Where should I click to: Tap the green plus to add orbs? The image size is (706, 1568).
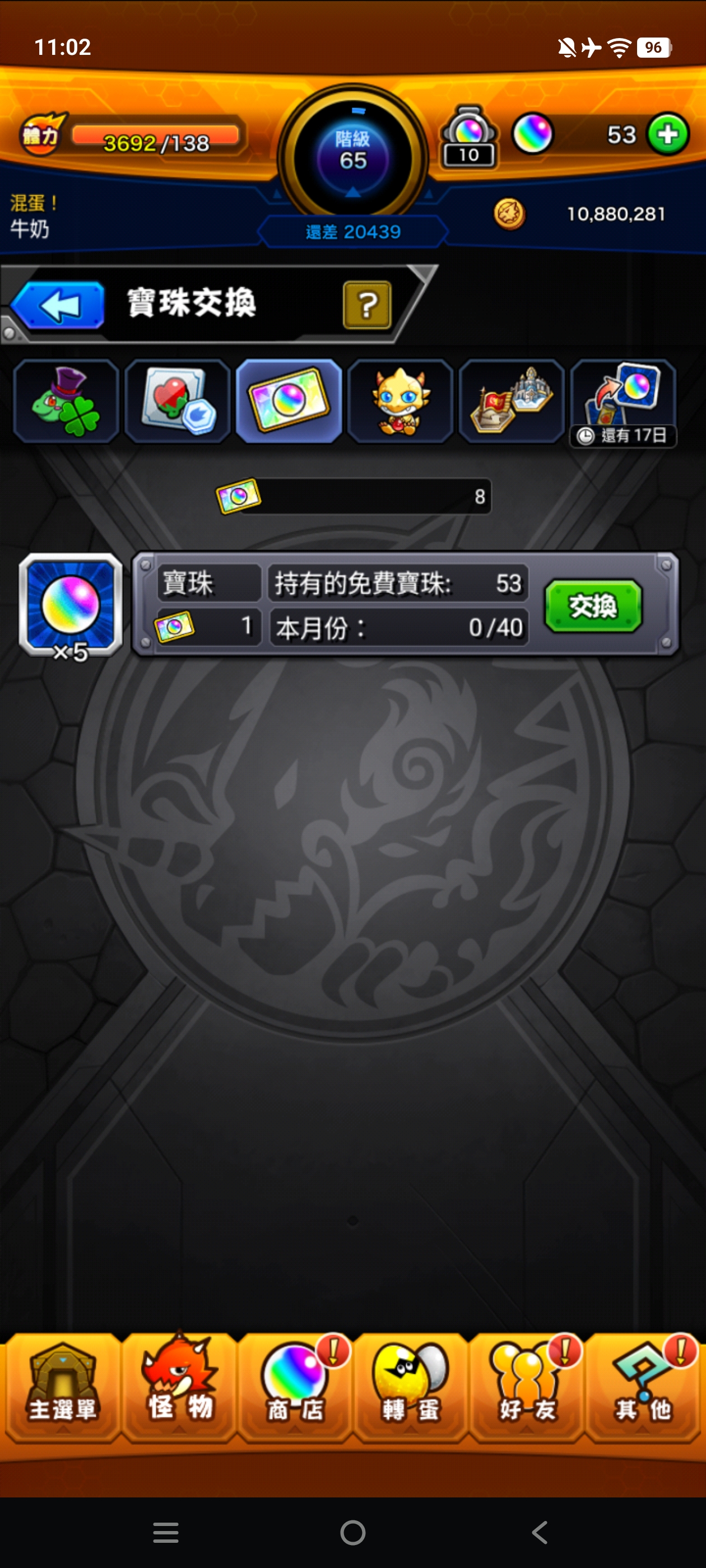[x=668, y=134]
